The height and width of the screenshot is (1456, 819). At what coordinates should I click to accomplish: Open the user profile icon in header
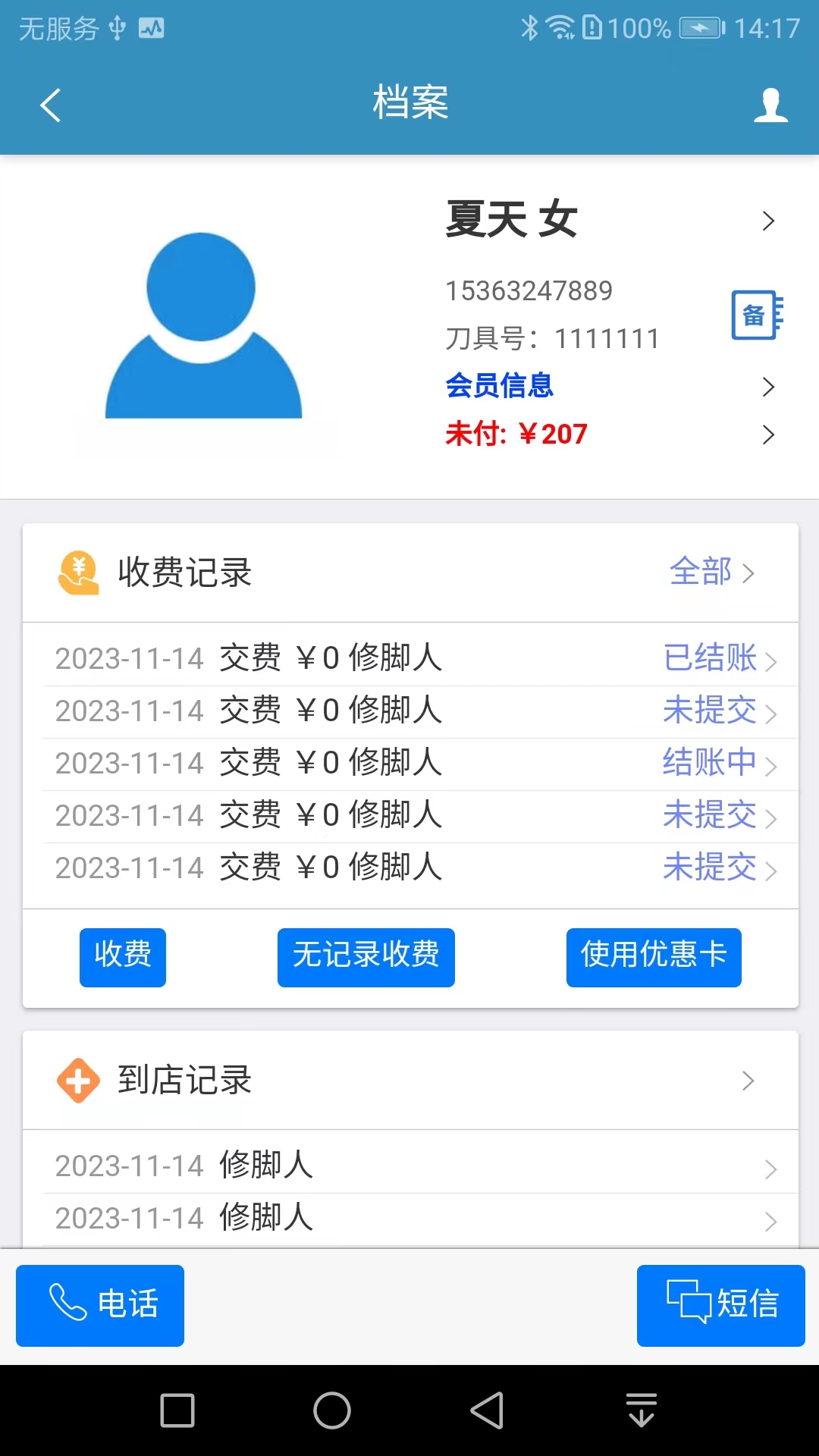[770, 105]
